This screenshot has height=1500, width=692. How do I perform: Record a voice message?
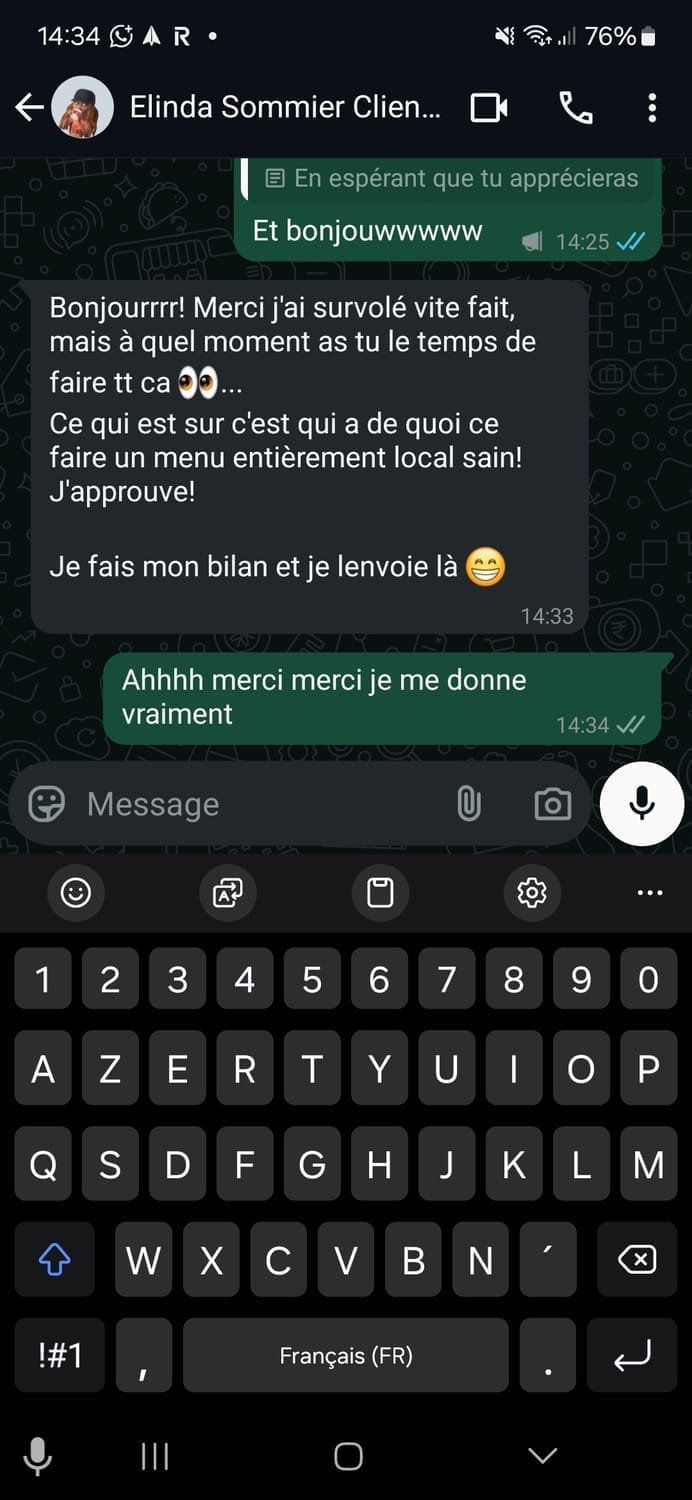click(642, 804)
